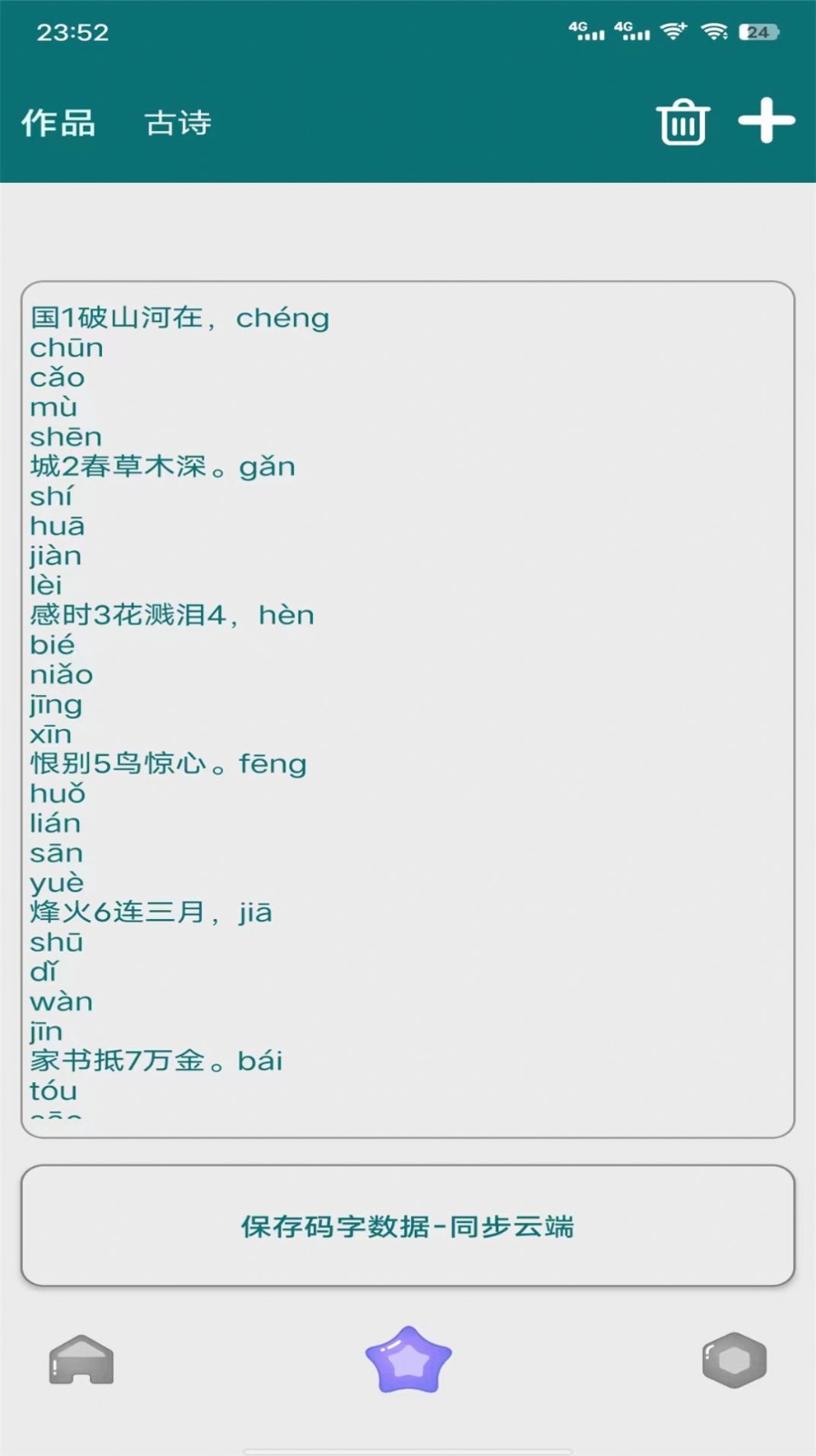Tap the poem text editing area
This screenshot has width=816, height=1456.
[408, 709]
